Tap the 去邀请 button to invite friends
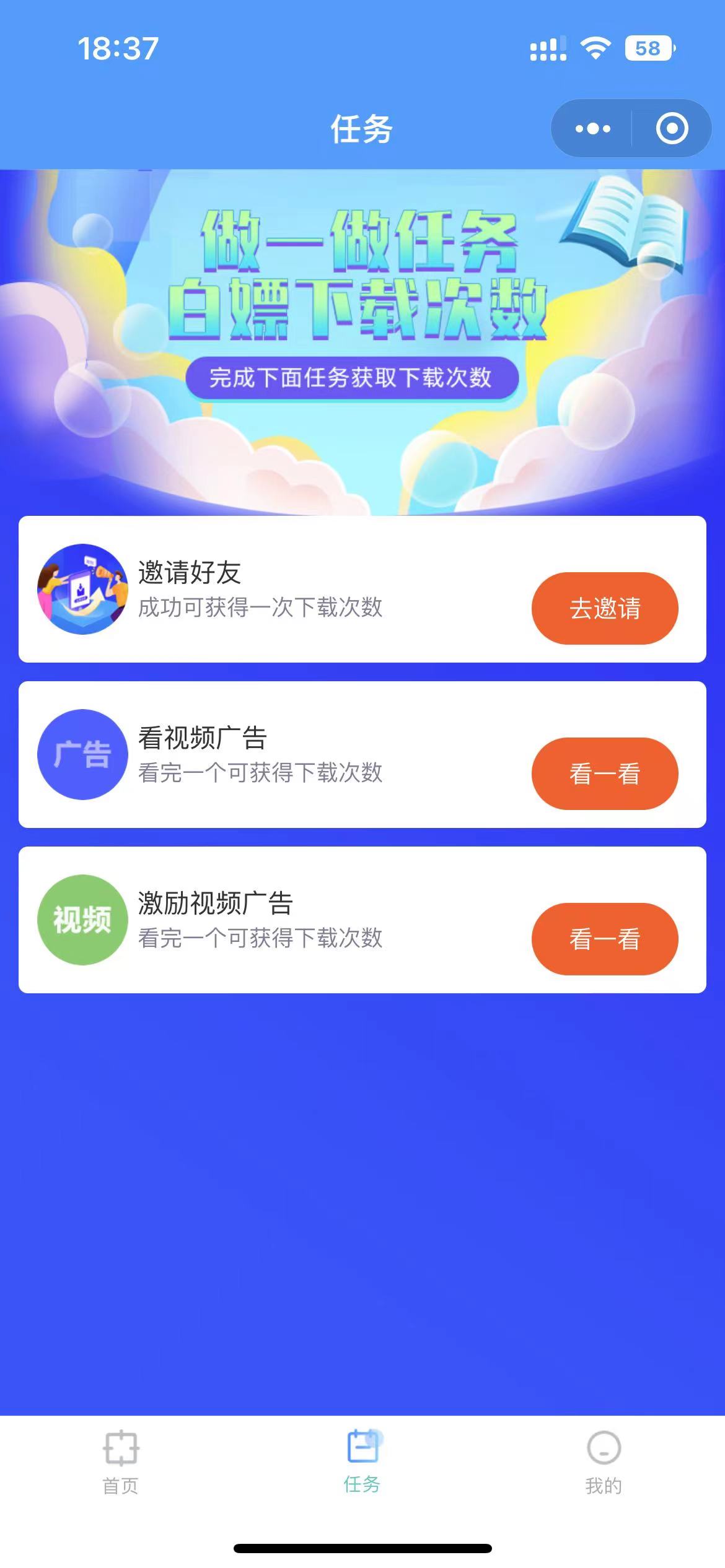The image size is (725, 1568). pyautogui.click(x=605, y=608)
